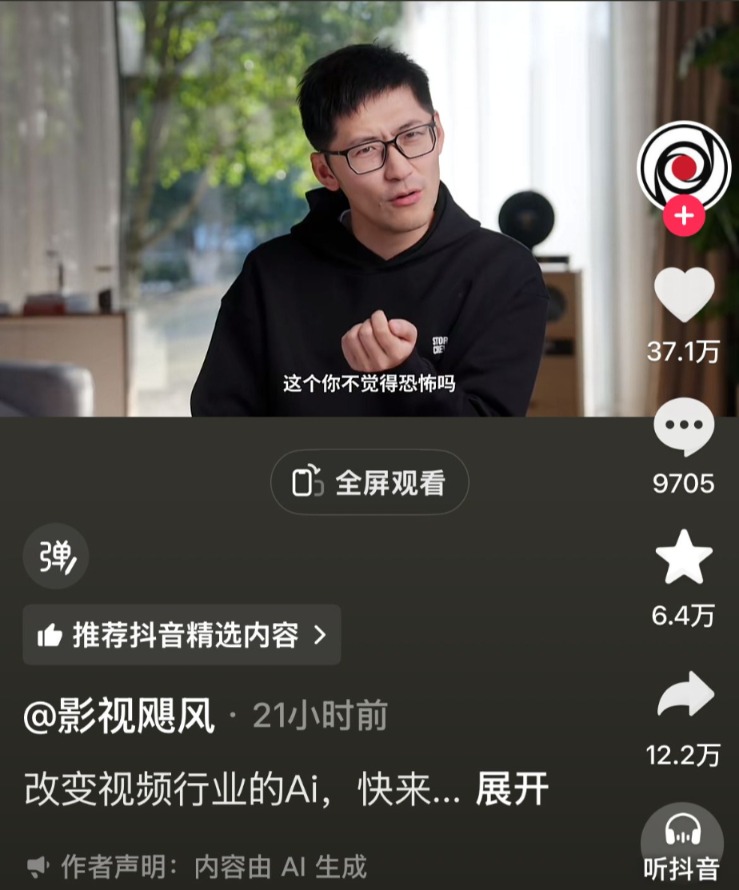This screenshot has width=739, height=890.
Task: Enable full screen with 全屏观看 toggle
Action: point(368,482)
